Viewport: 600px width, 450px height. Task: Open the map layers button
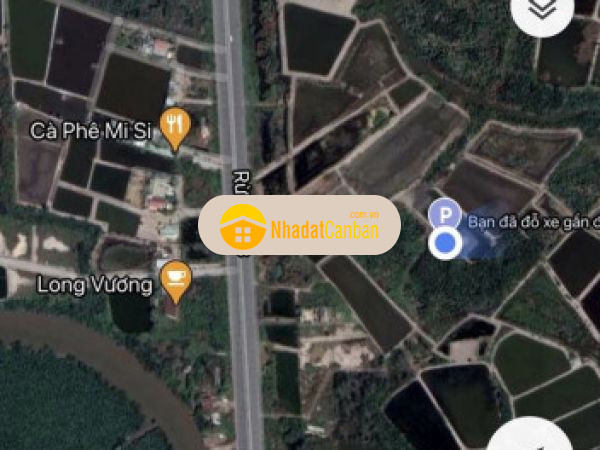pos(540,10)
